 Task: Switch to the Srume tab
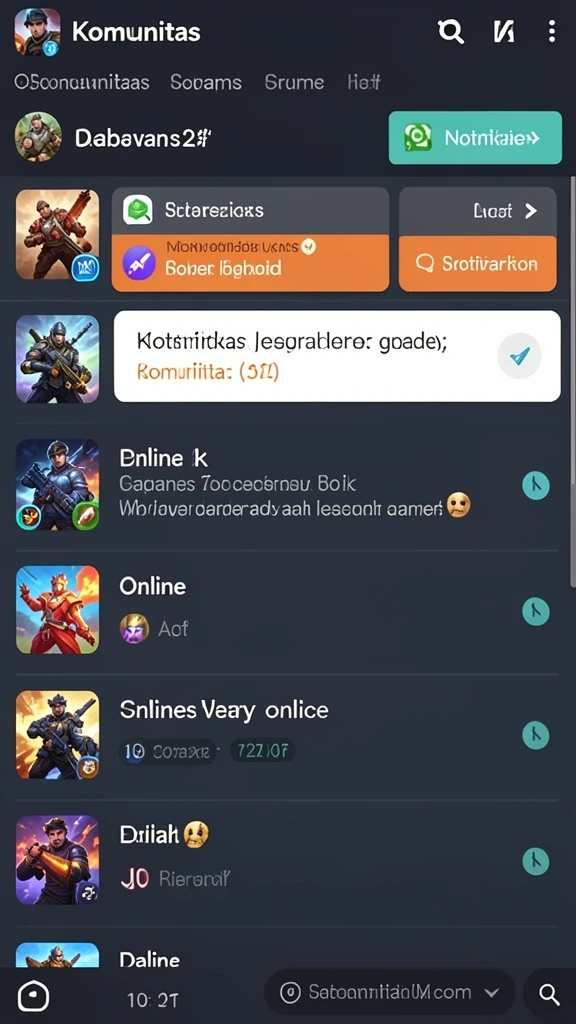coord(294,82)
